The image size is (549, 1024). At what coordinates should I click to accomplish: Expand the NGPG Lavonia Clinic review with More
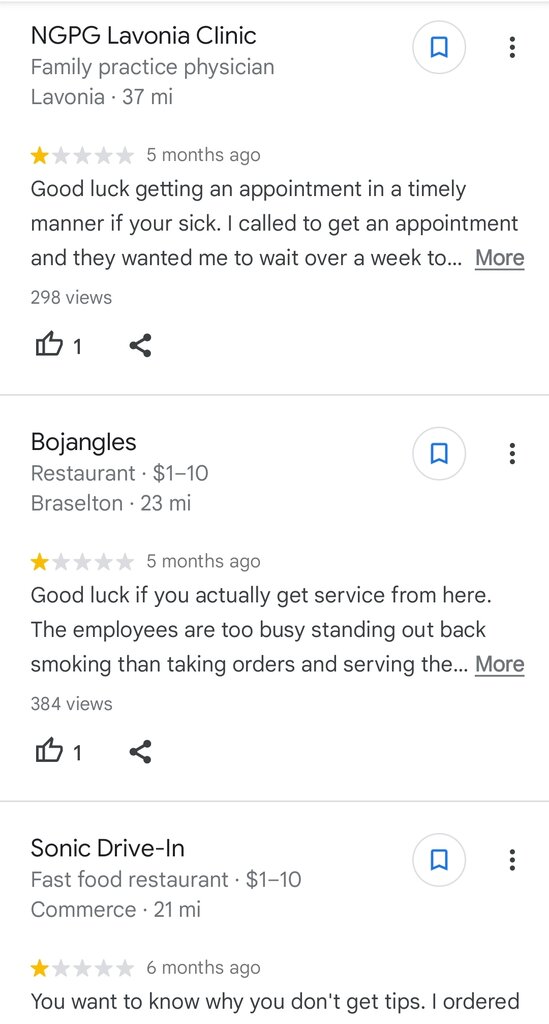point(499,258)
